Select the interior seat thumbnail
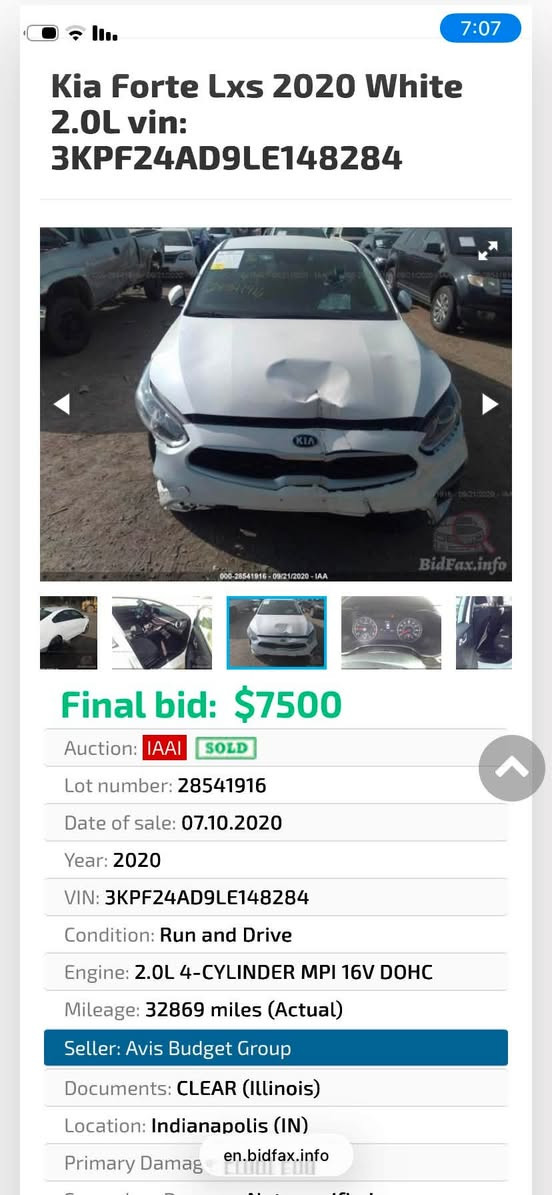The width and height of the screenshot is (552, 1195). tap(162, 633)
